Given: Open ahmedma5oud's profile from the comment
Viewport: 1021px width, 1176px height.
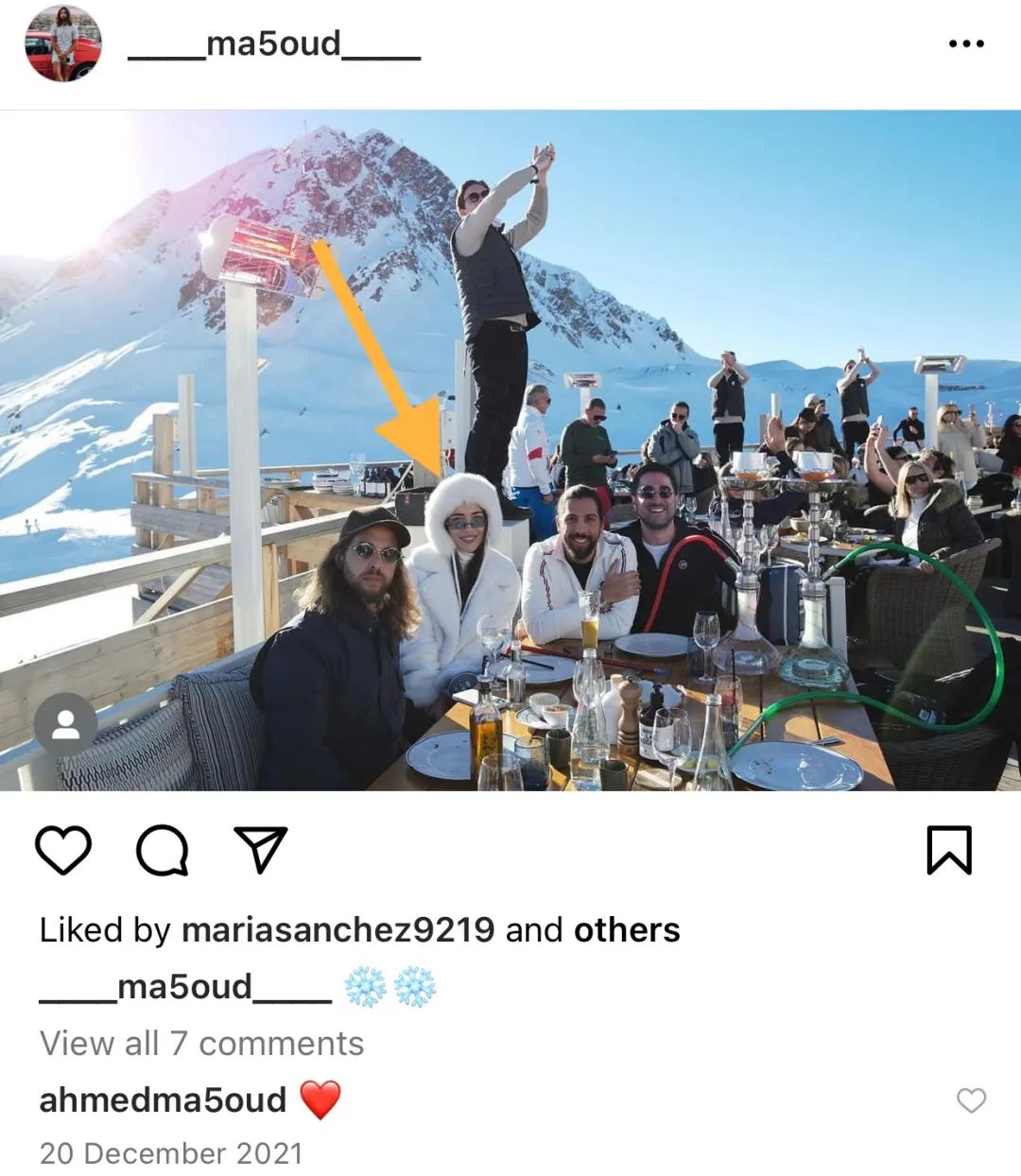Looking at the screenshot, I should click(x=163, y=1100).
